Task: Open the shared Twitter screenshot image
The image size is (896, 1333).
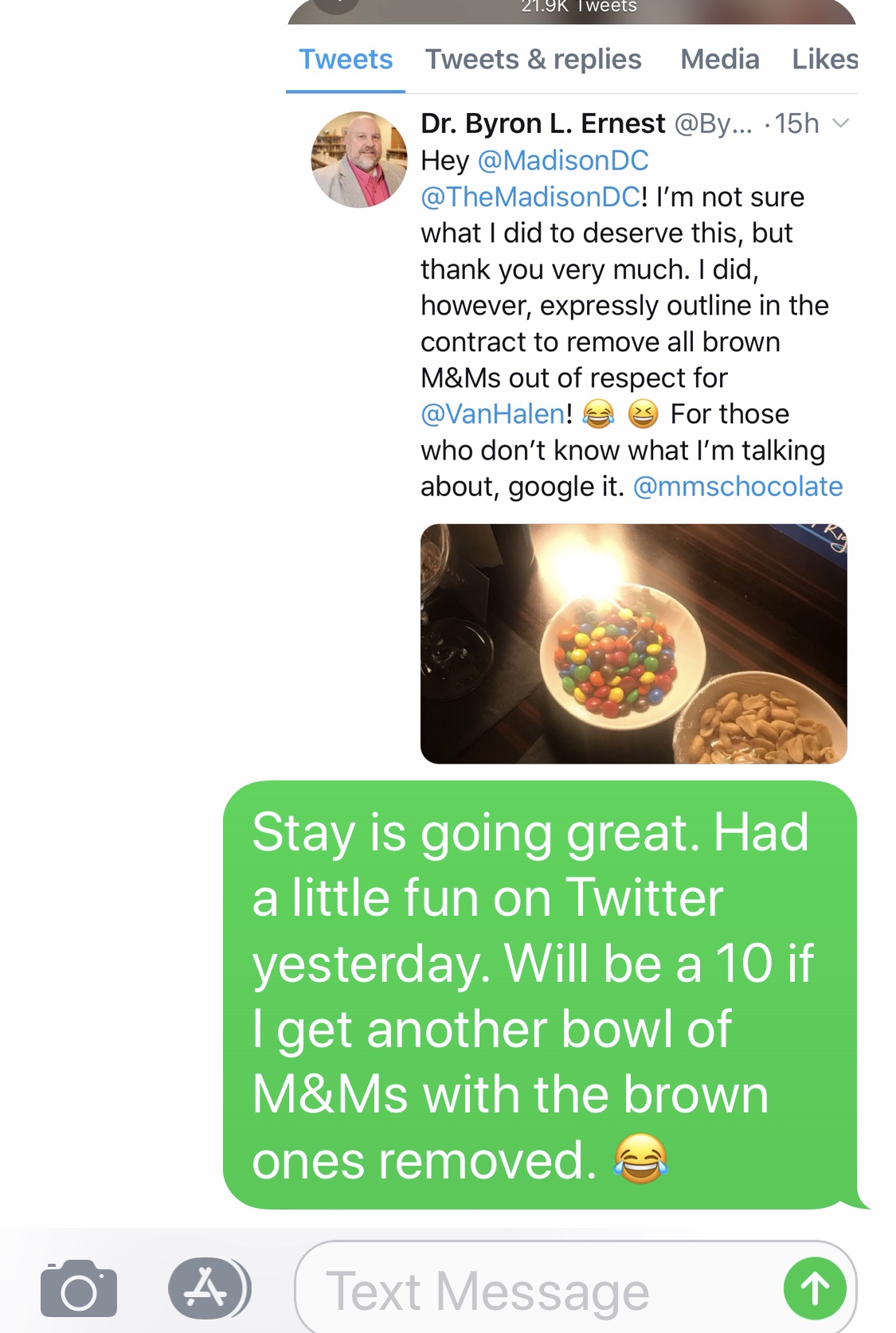Action: point(572,382)
